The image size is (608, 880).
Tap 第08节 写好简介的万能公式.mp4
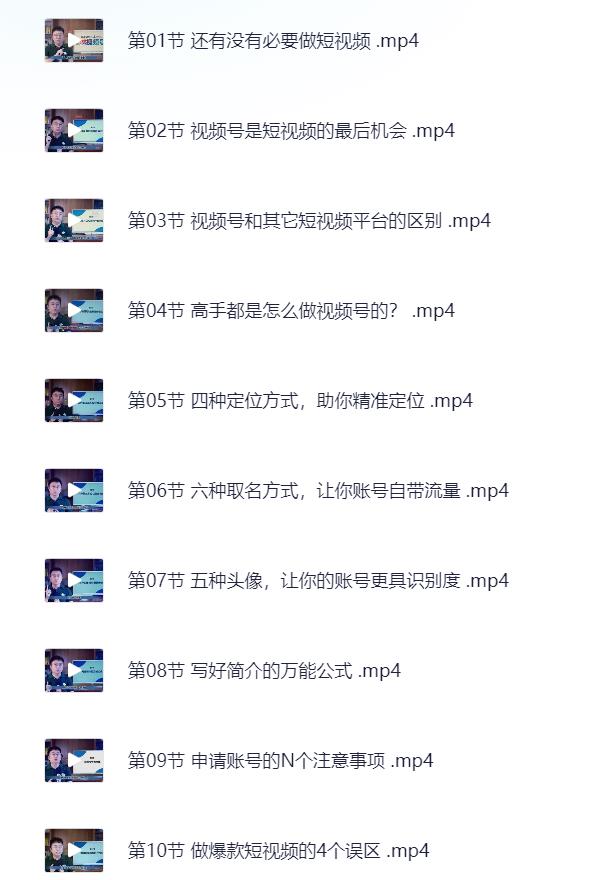[263, 671]
